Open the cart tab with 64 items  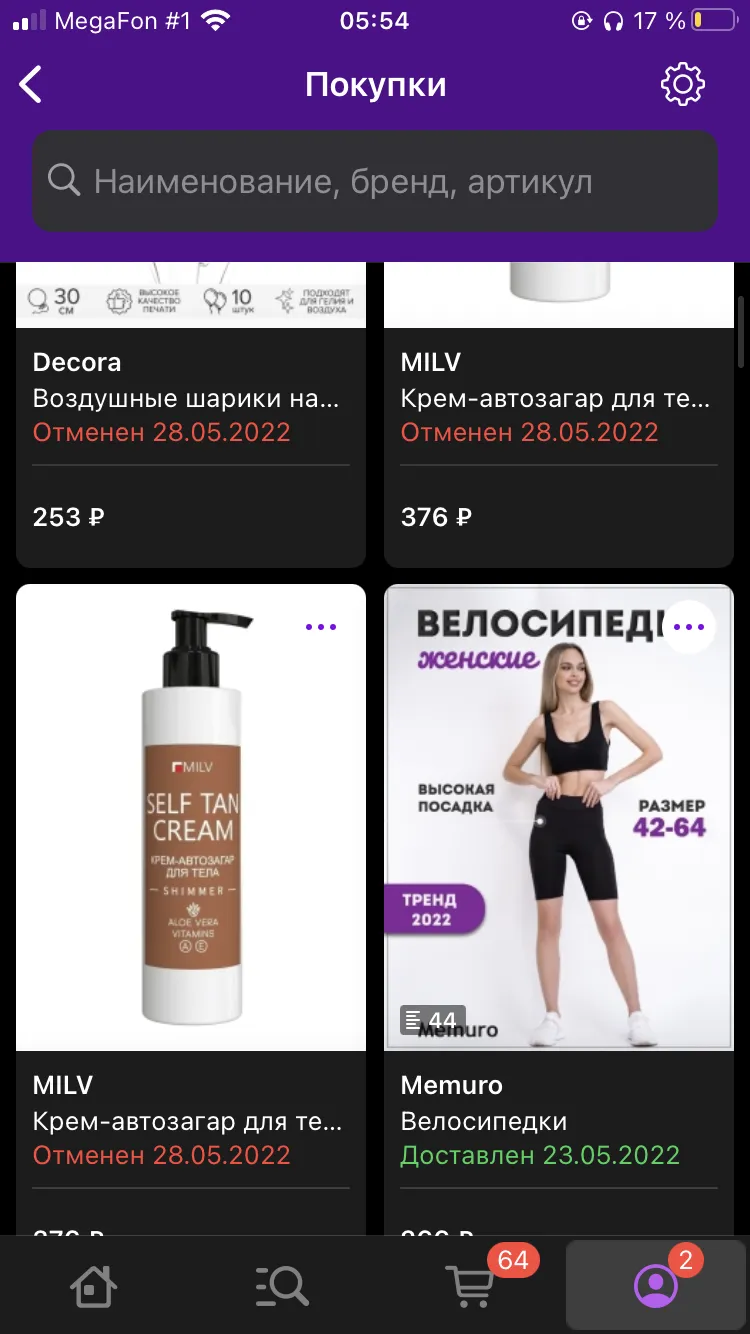coord(470,1285)
